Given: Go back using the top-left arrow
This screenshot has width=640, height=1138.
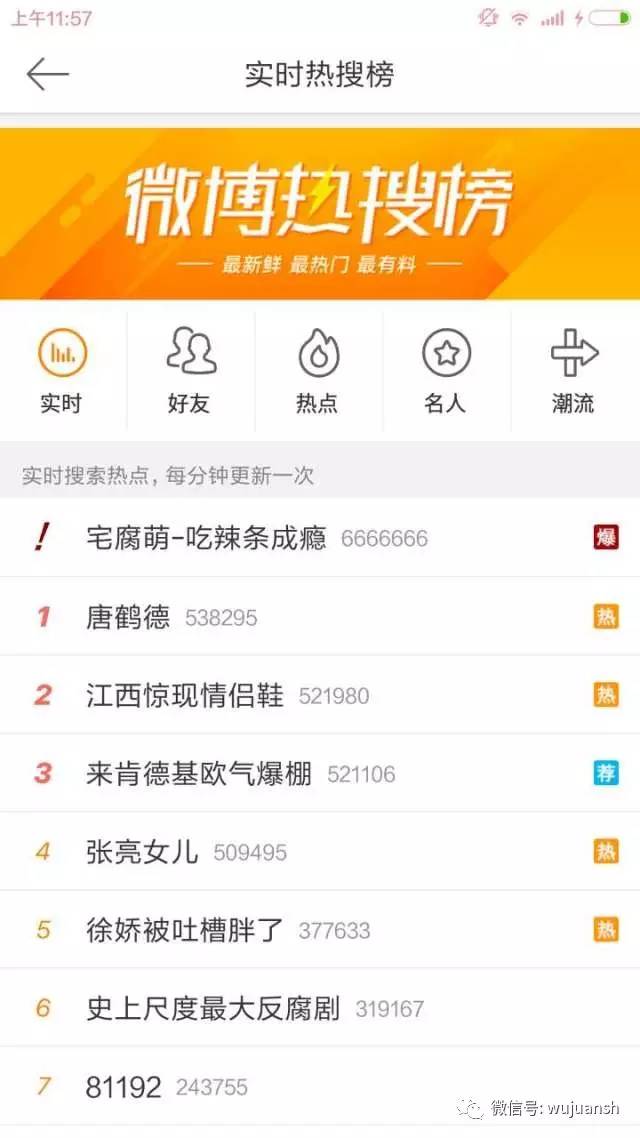Looking at the screenshot, I should point(47,74).
